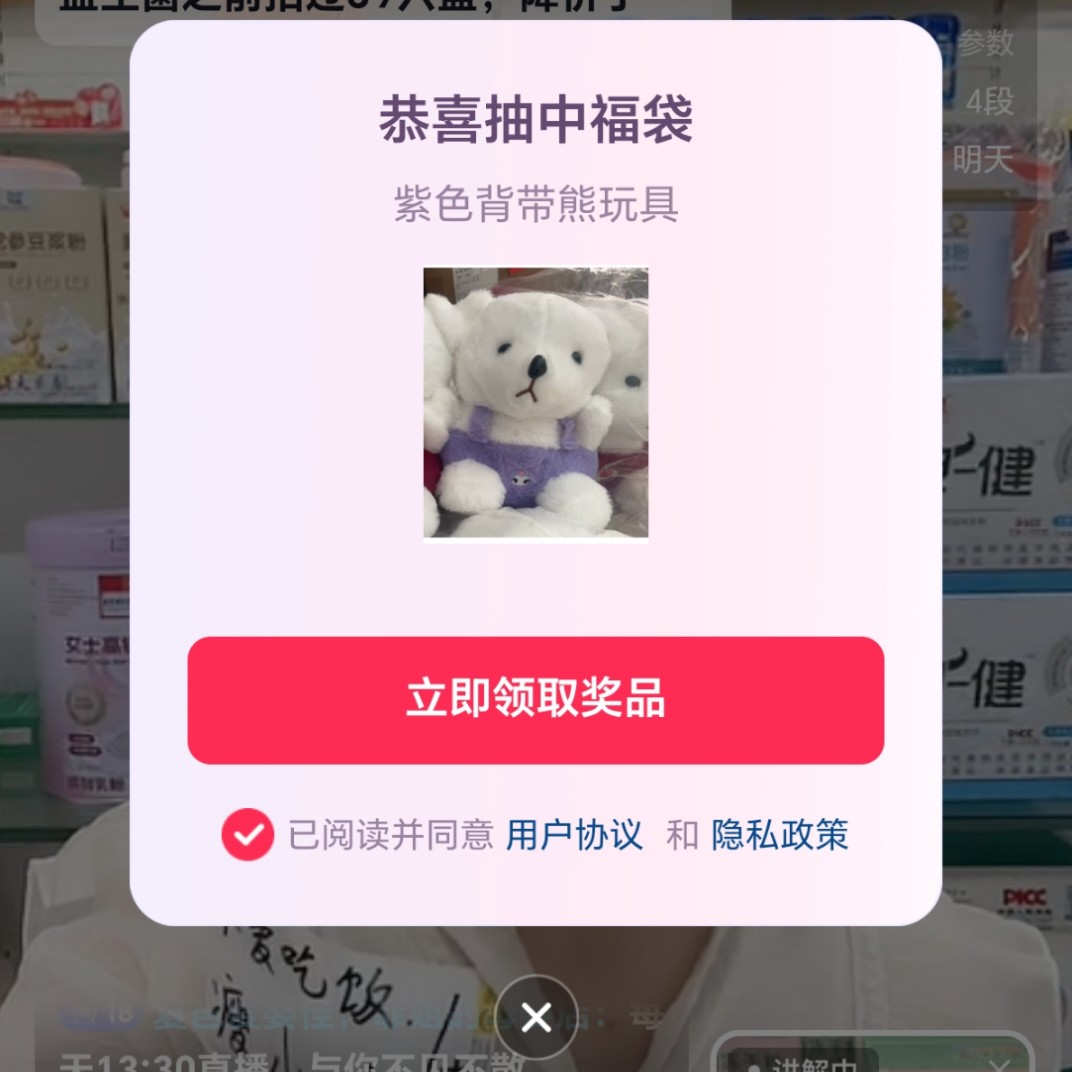Open the 隐私政策 link
Image resolution: width=1072 pixels, height=1072 pixels.
[x=779, y=834]
